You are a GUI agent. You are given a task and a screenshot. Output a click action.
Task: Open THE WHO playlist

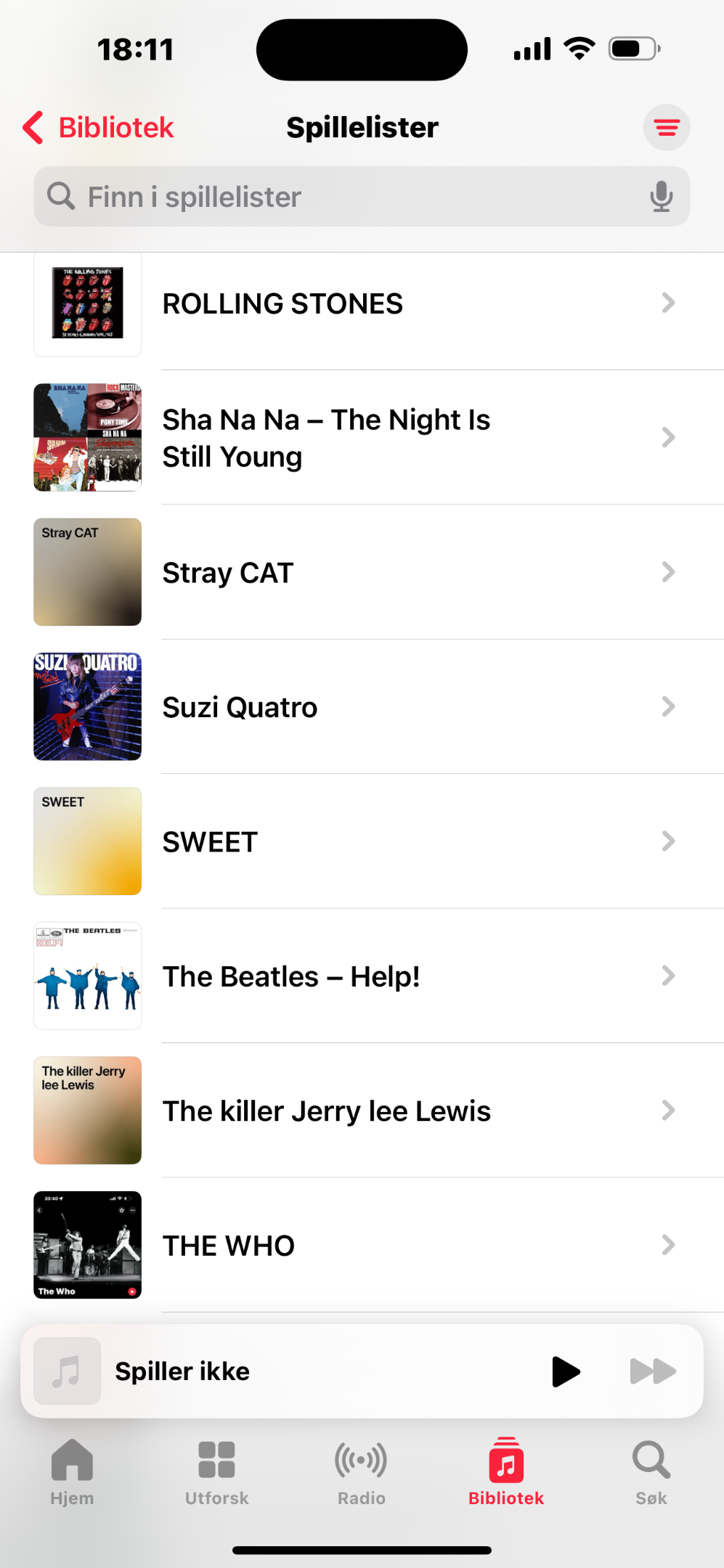pos(362,1245)
